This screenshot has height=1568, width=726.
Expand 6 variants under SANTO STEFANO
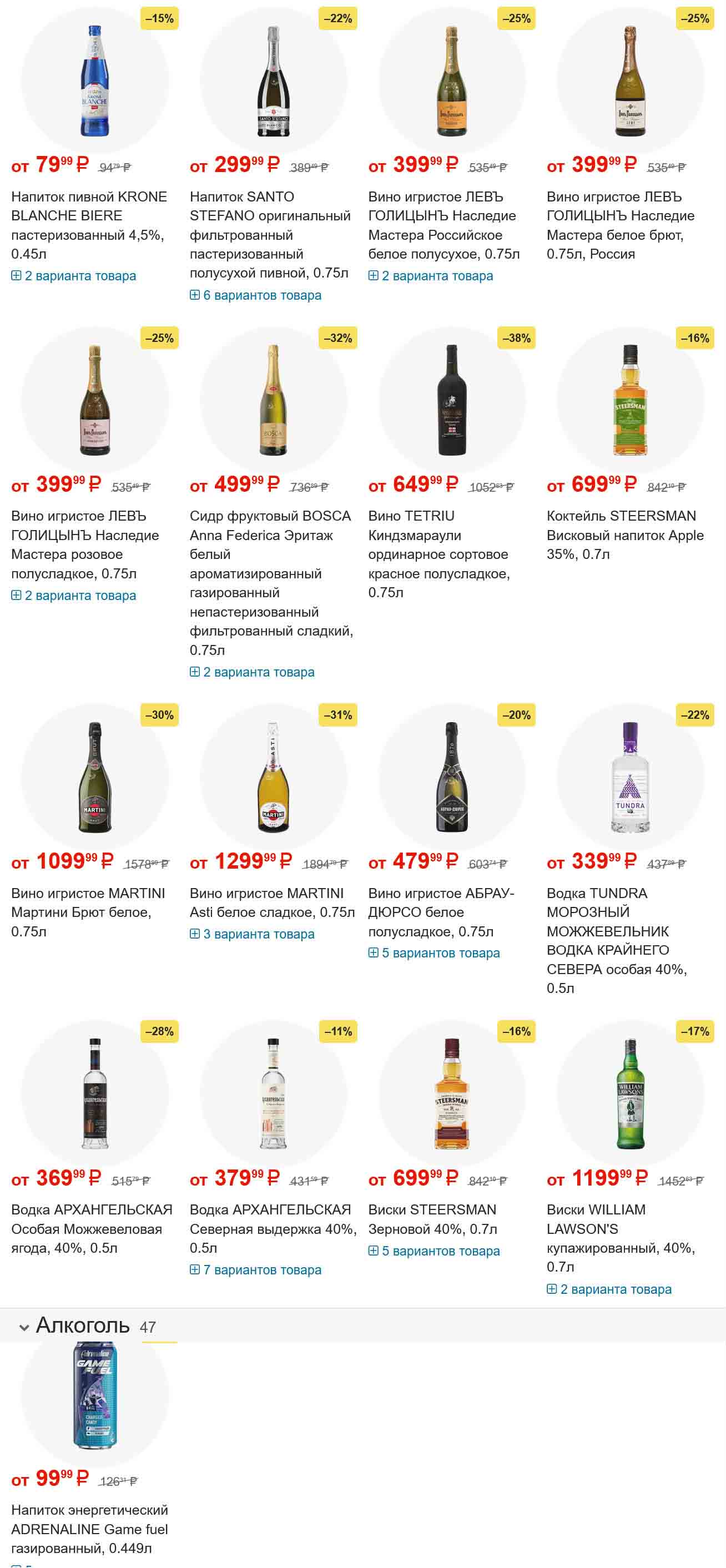(255, 295)
